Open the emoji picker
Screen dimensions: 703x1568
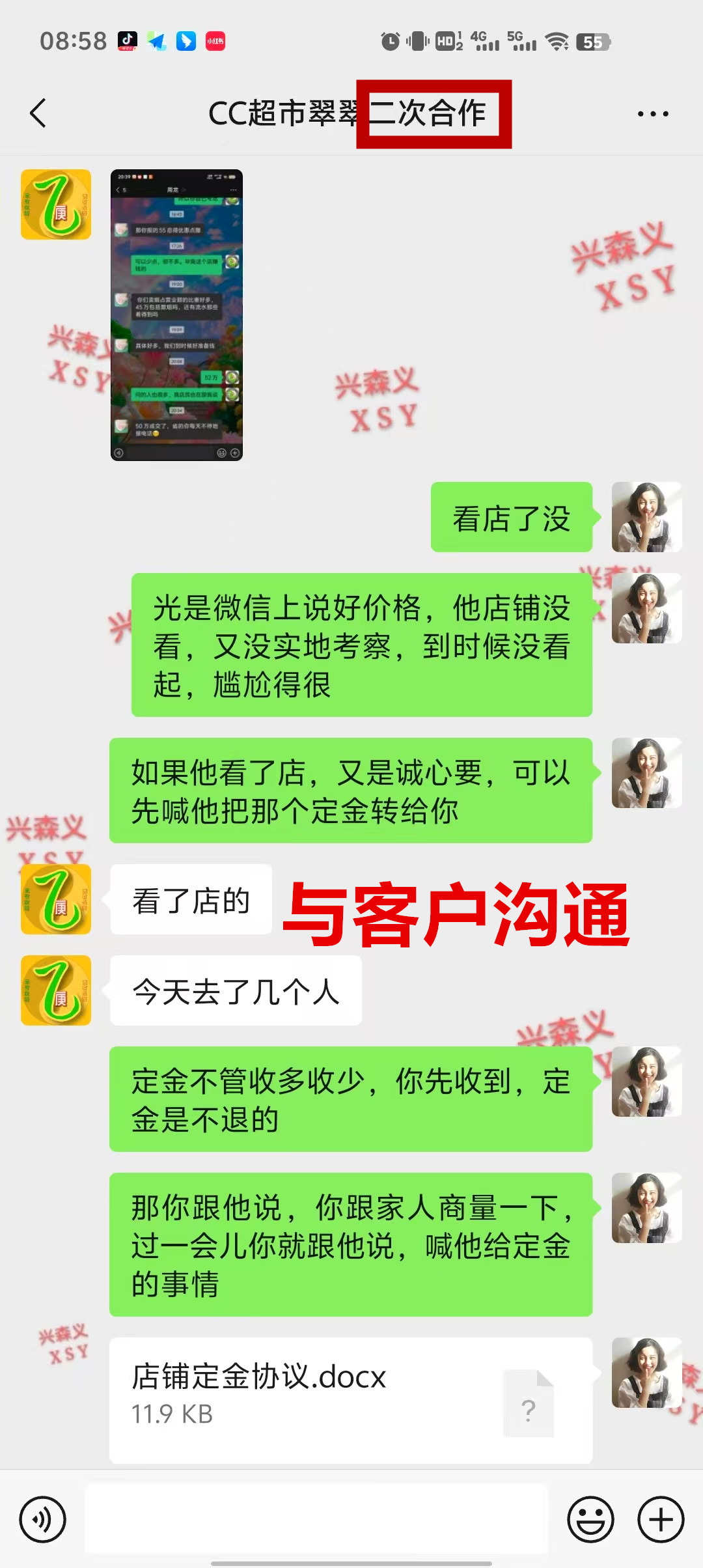pyautogui.click(x=590, y=1519)
